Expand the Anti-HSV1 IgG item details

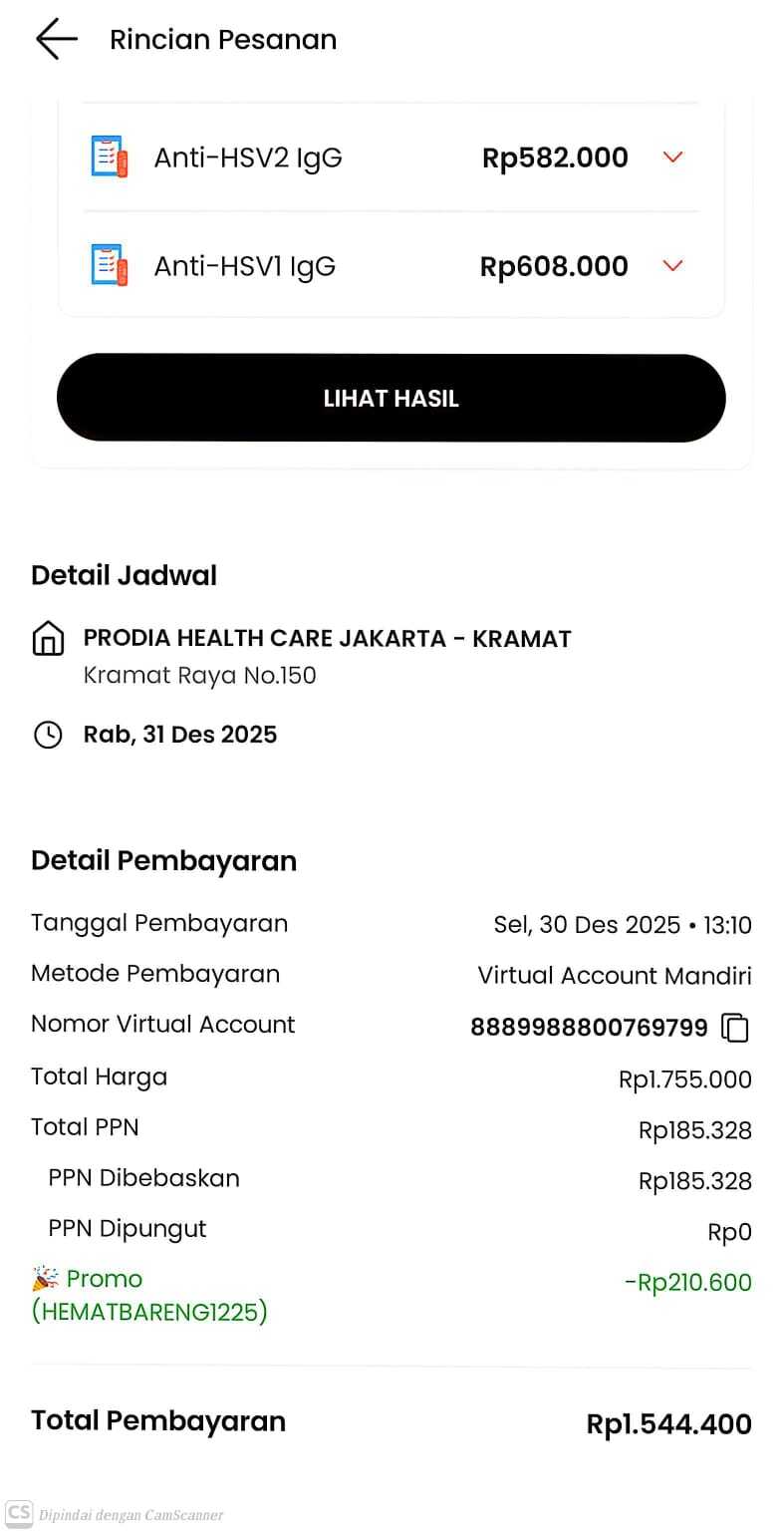673,266
